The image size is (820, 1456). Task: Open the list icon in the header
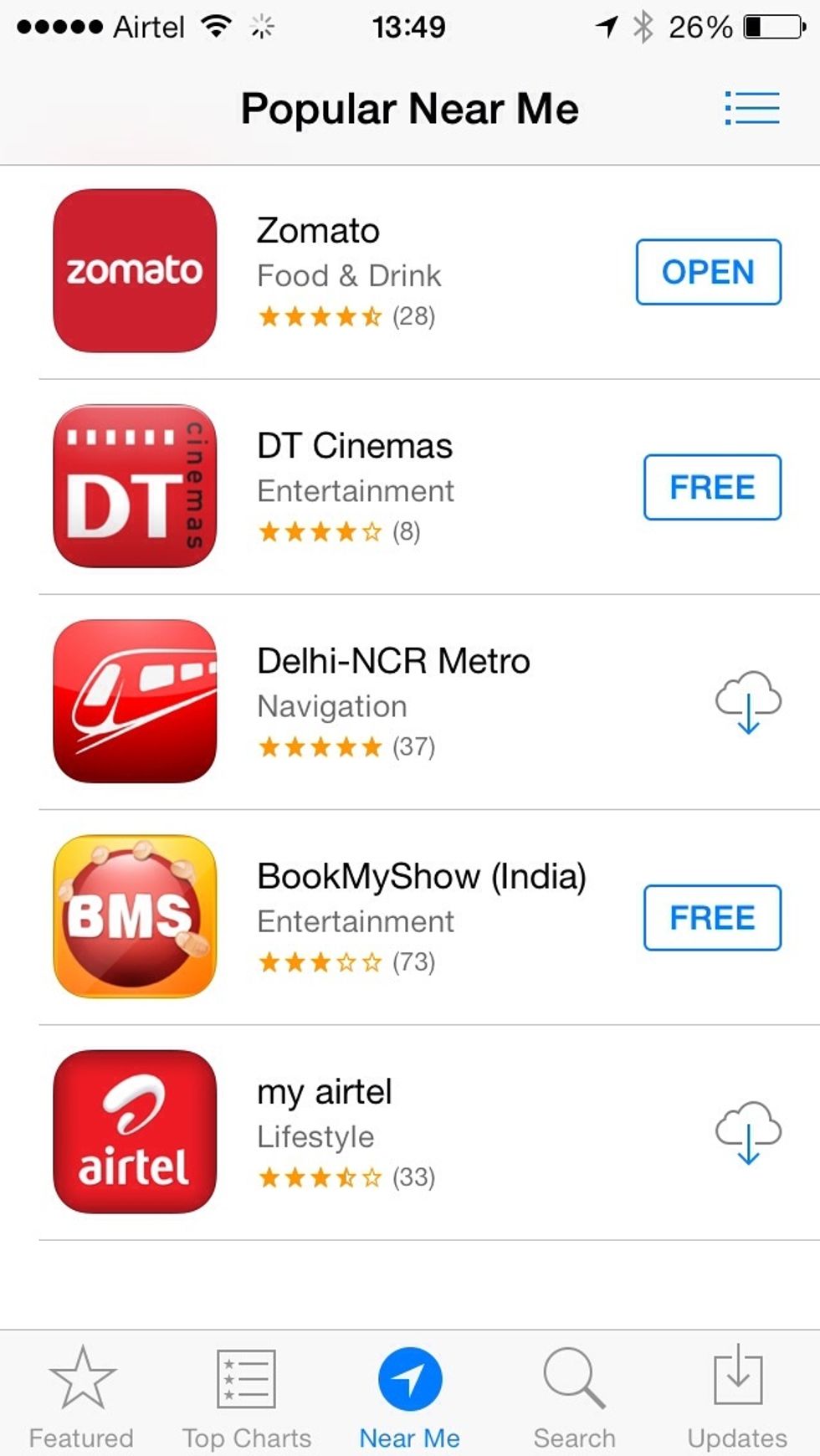pos(751,108)
